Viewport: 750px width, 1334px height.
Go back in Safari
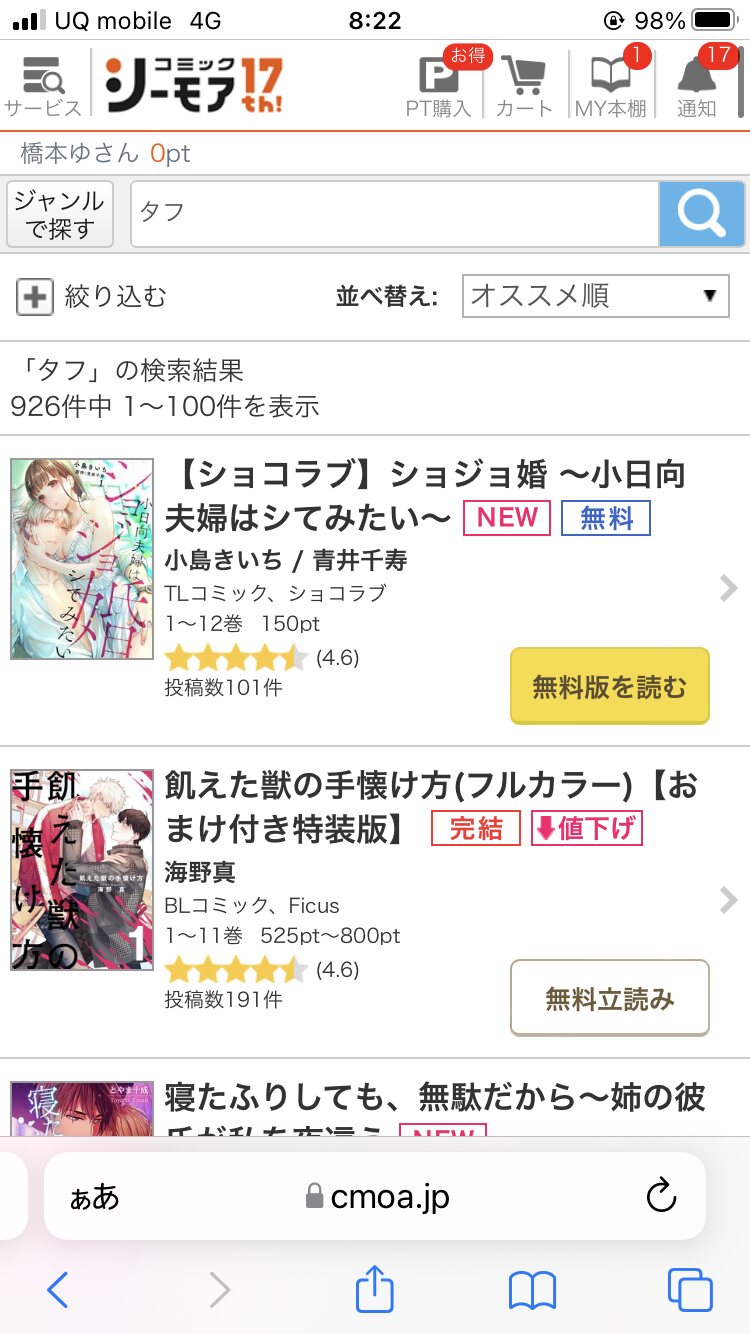pyautogui.click(x=58, y=1291)
